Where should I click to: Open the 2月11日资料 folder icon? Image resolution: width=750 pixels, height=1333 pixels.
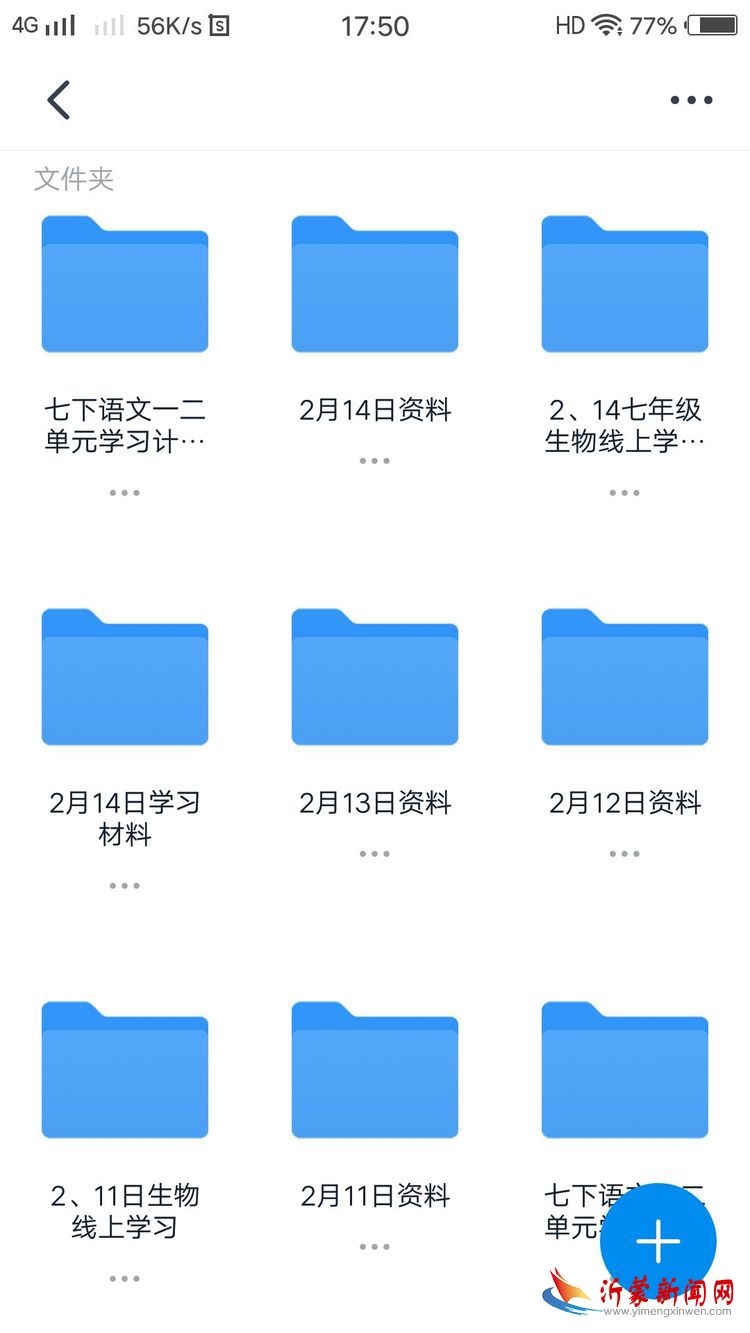(x=374, y=1068)
